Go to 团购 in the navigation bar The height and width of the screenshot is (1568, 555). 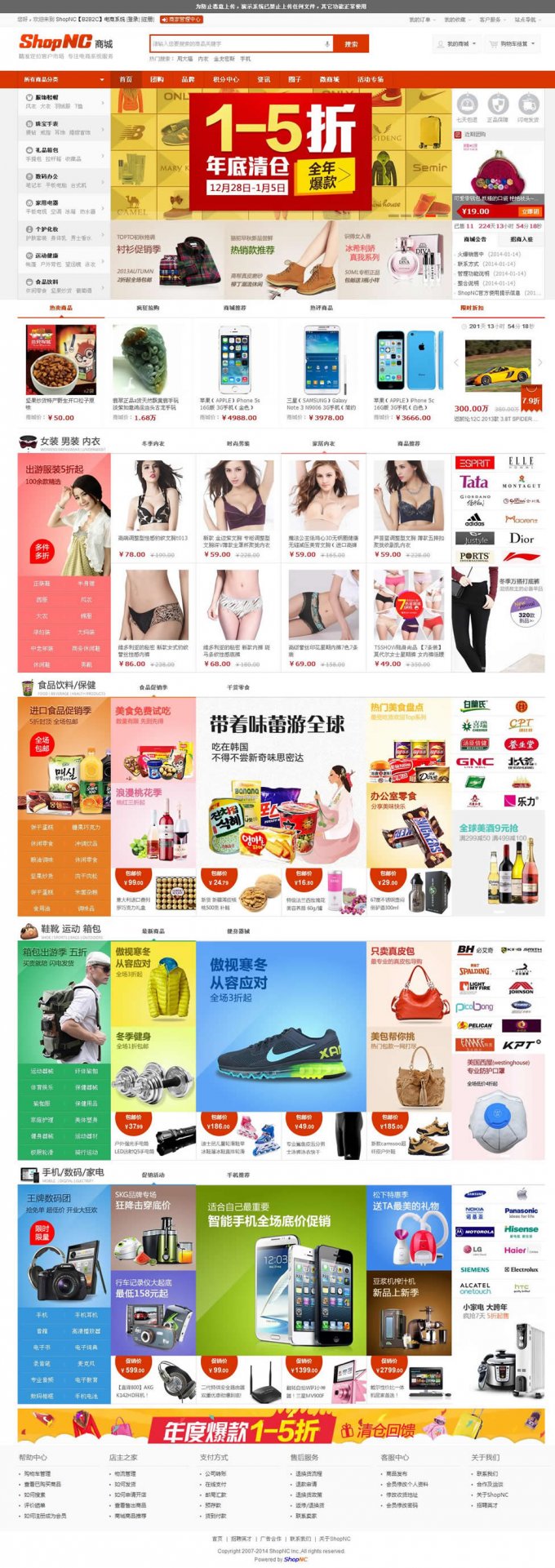157,80
